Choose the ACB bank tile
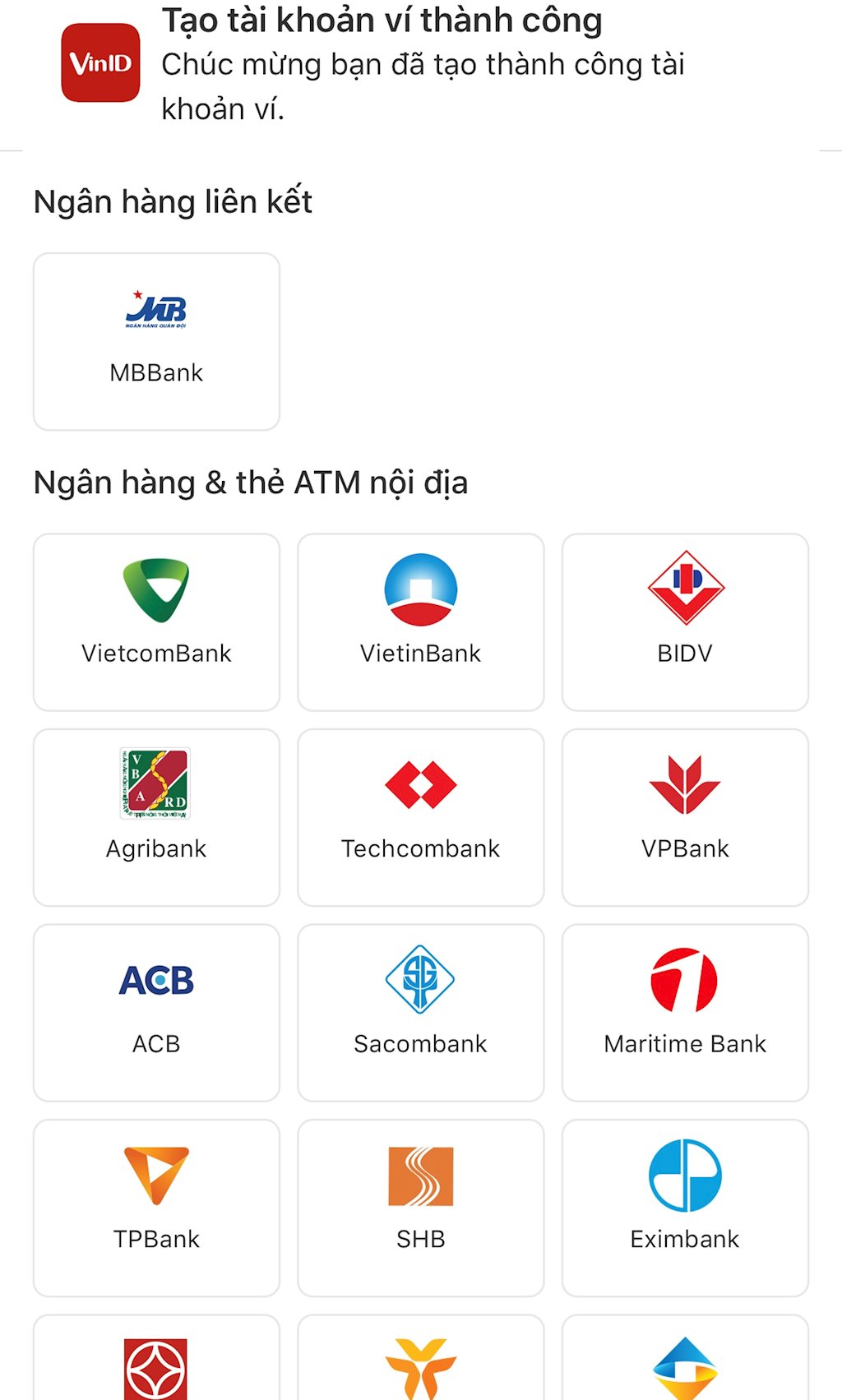 tap(156, 1013)
